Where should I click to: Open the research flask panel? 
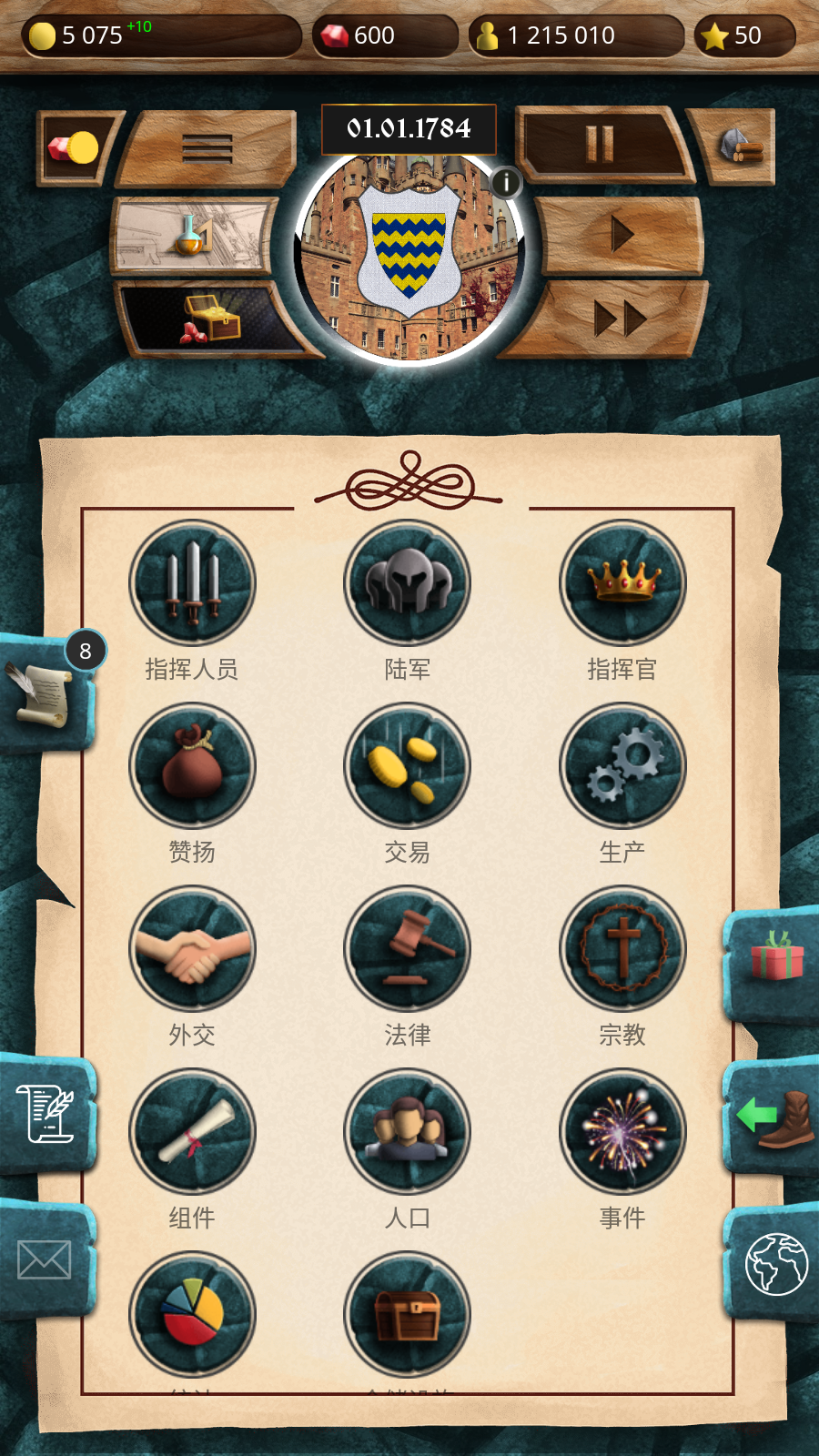193,235
